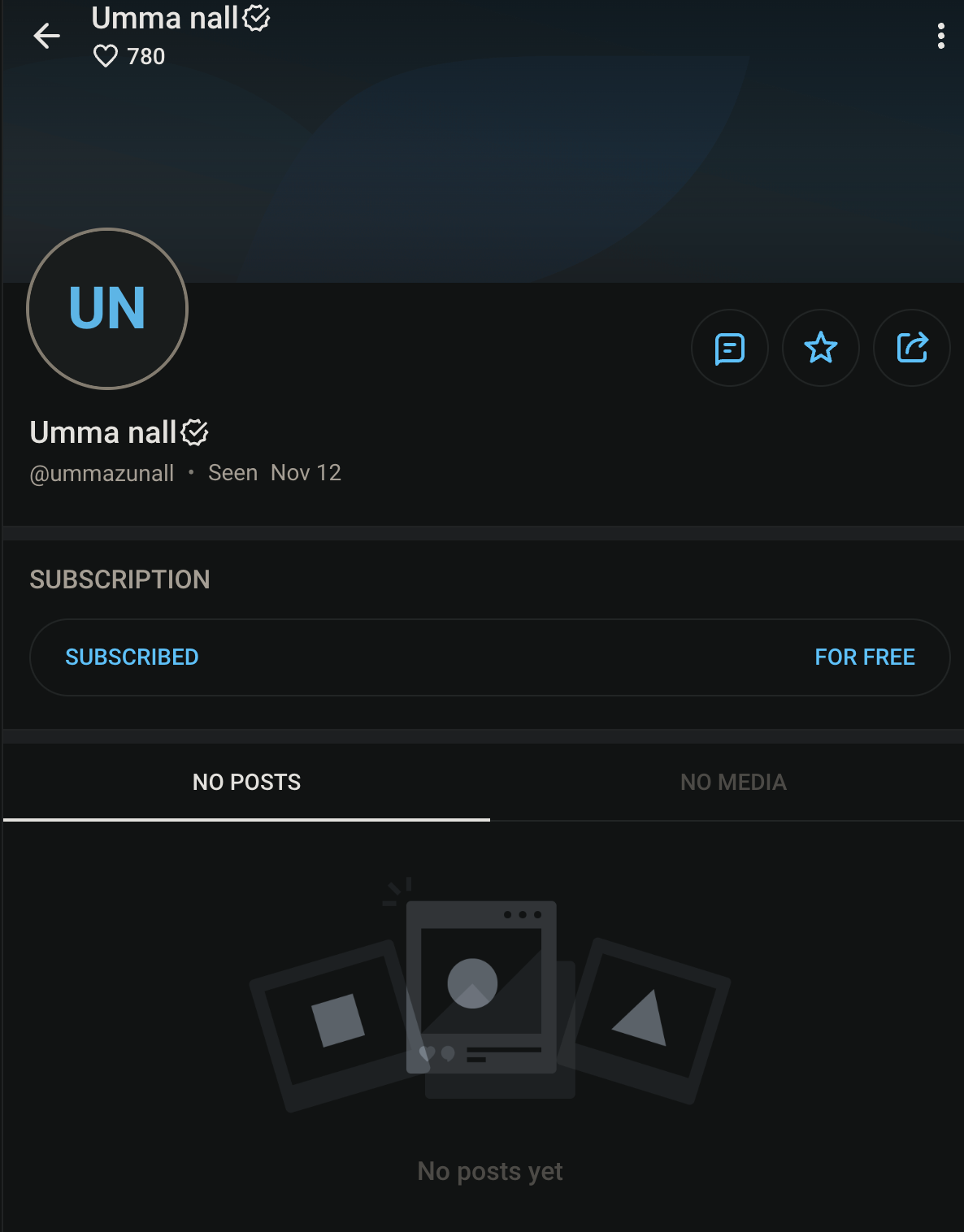Image resolution: width=964 pixels, height=1232 pixels.
Task: Add profile to favorites with star
Action: click(820, 349)
